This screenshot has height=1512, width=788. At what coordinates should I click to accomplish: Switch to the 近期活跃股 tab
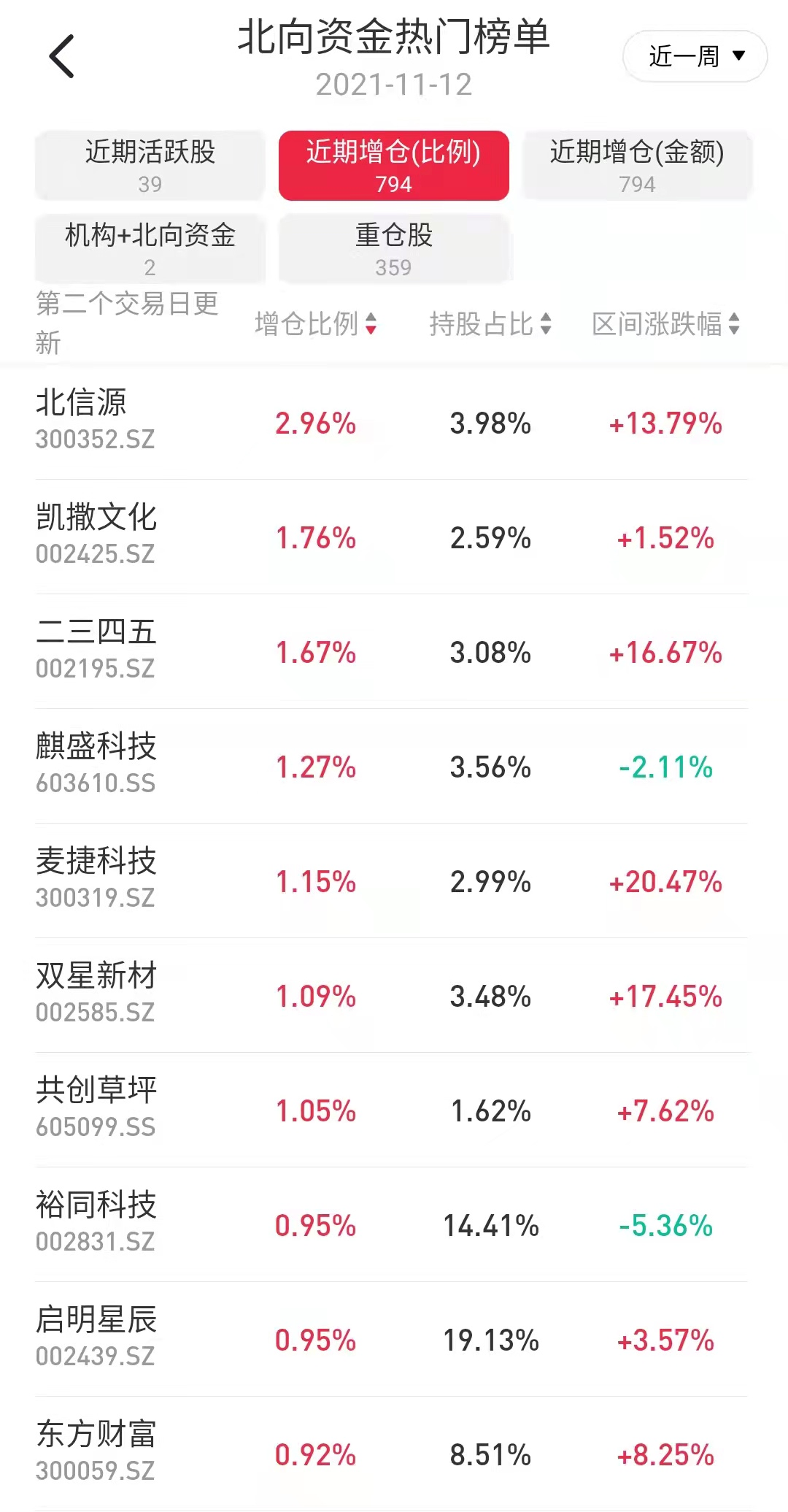click(x=150, y=166)
